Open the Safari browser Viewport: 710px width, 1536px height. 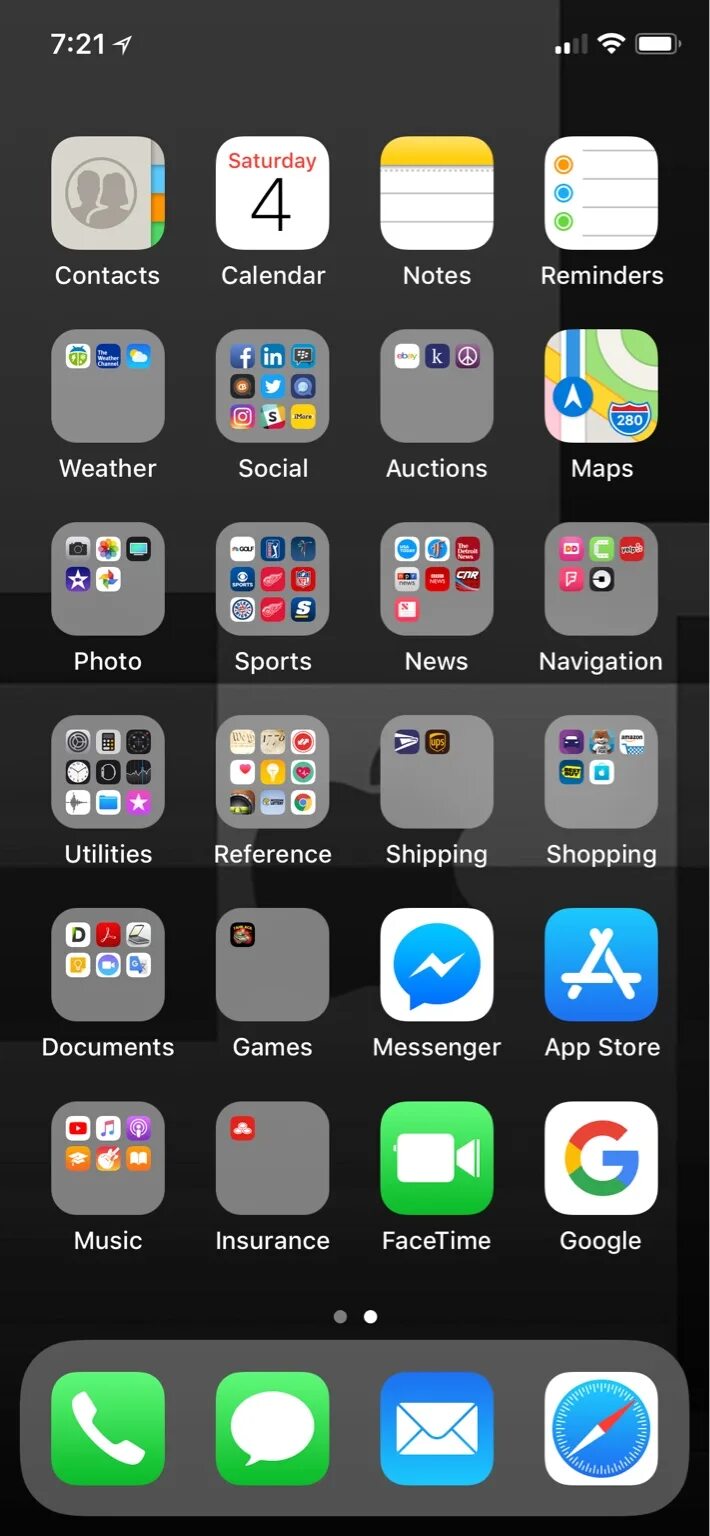(601, 1428)
